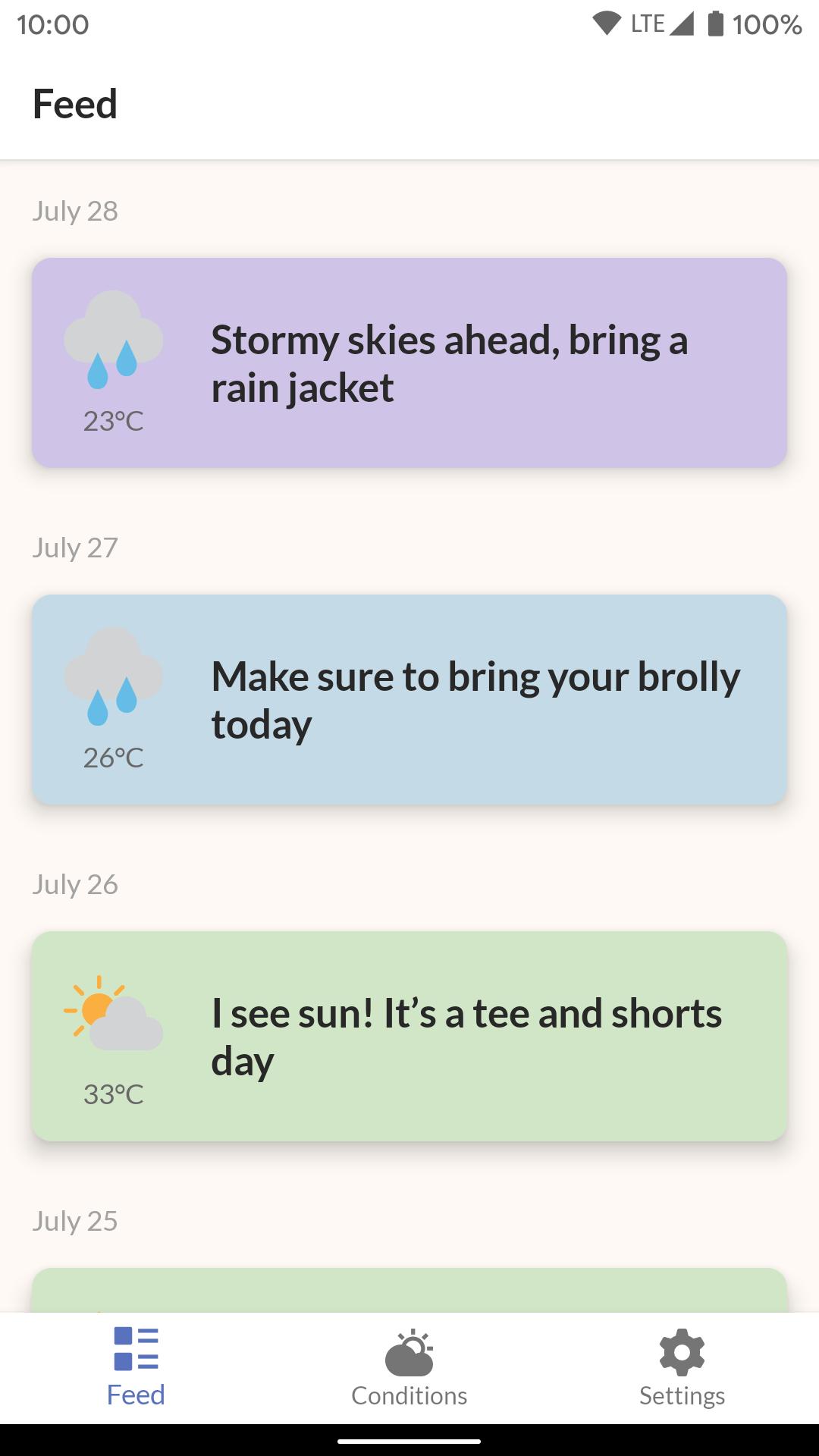Viewport: 819px width, 1456px height.
Task: Tap the partially visible July 25 card
Action: tap(409, 1289)
